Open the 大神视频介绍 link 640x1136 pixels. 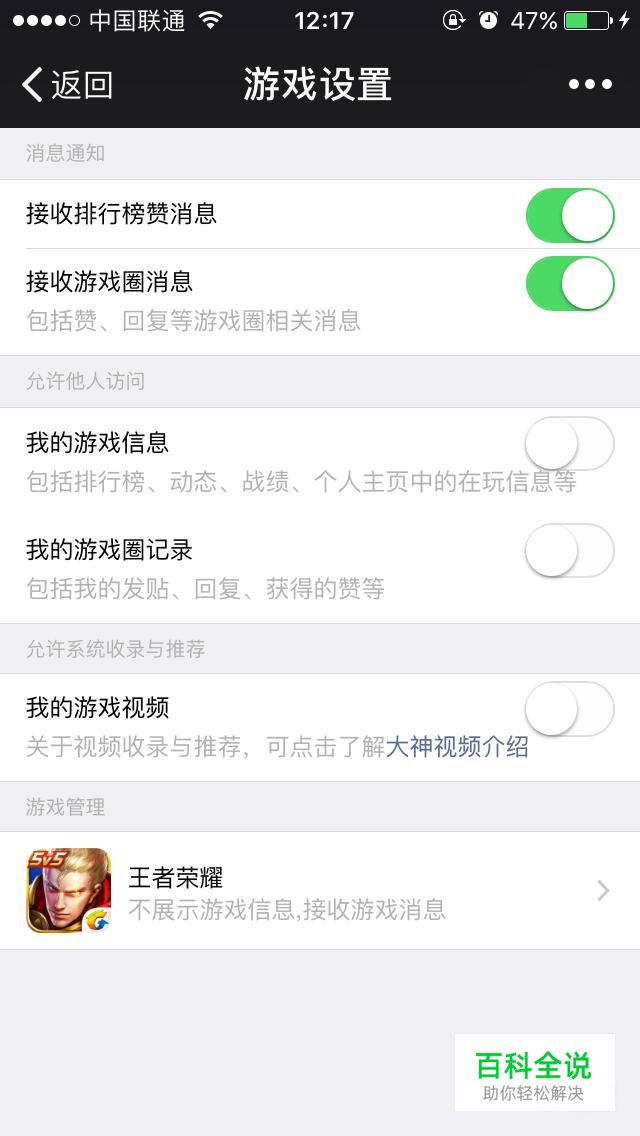(457, 746)
